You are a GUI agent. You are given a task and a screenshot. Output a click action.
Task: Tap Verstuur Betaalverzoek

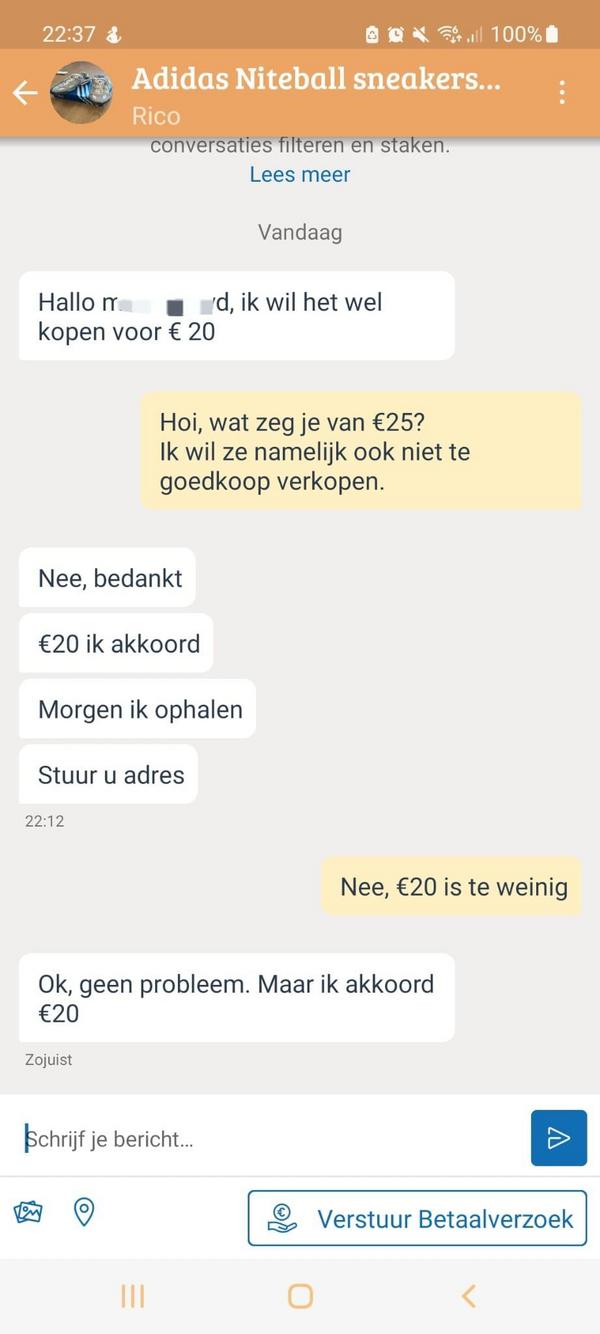tap(417, 1218)
